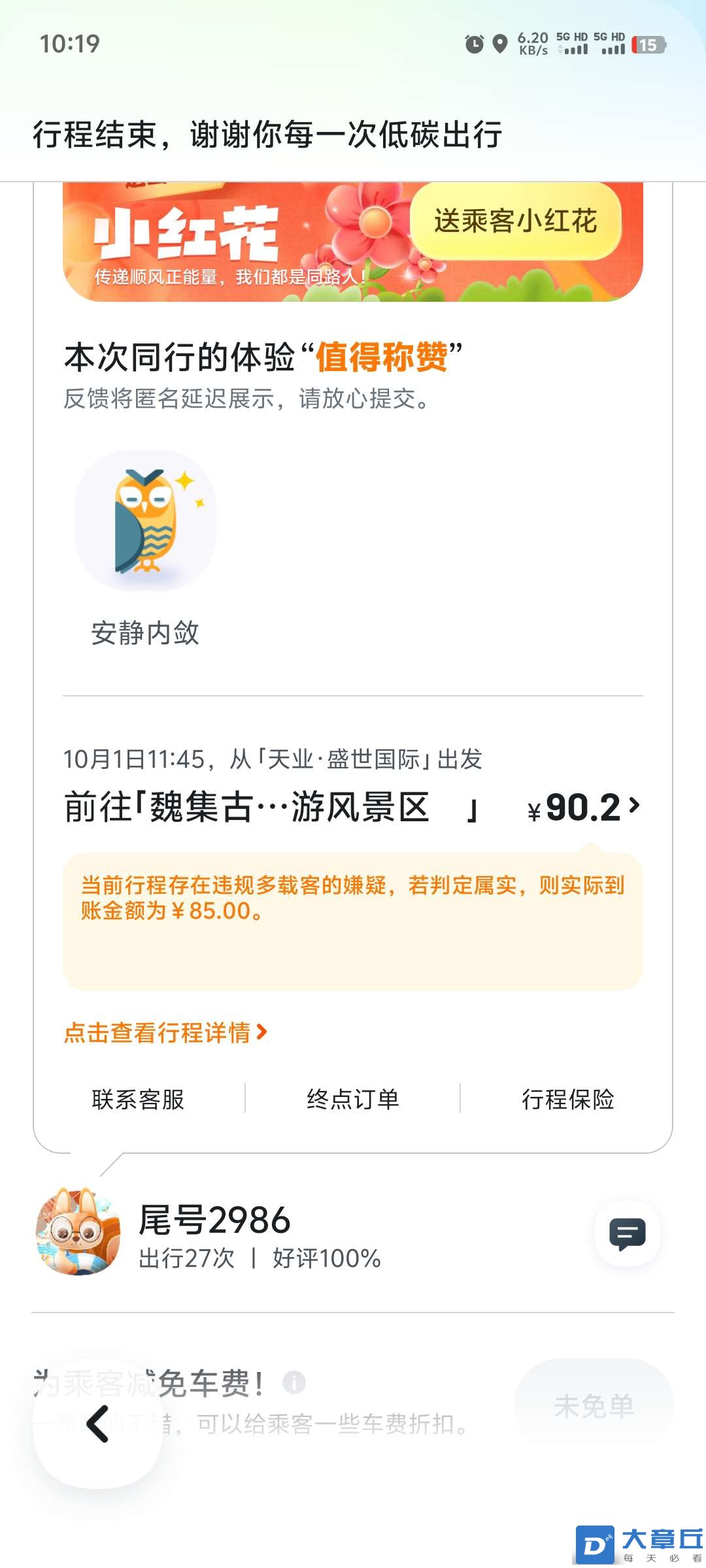Open the avatar of passenger 尾号2986
The width and height of the screenshot is (706, 1568).
click(x=78, y=1232)
